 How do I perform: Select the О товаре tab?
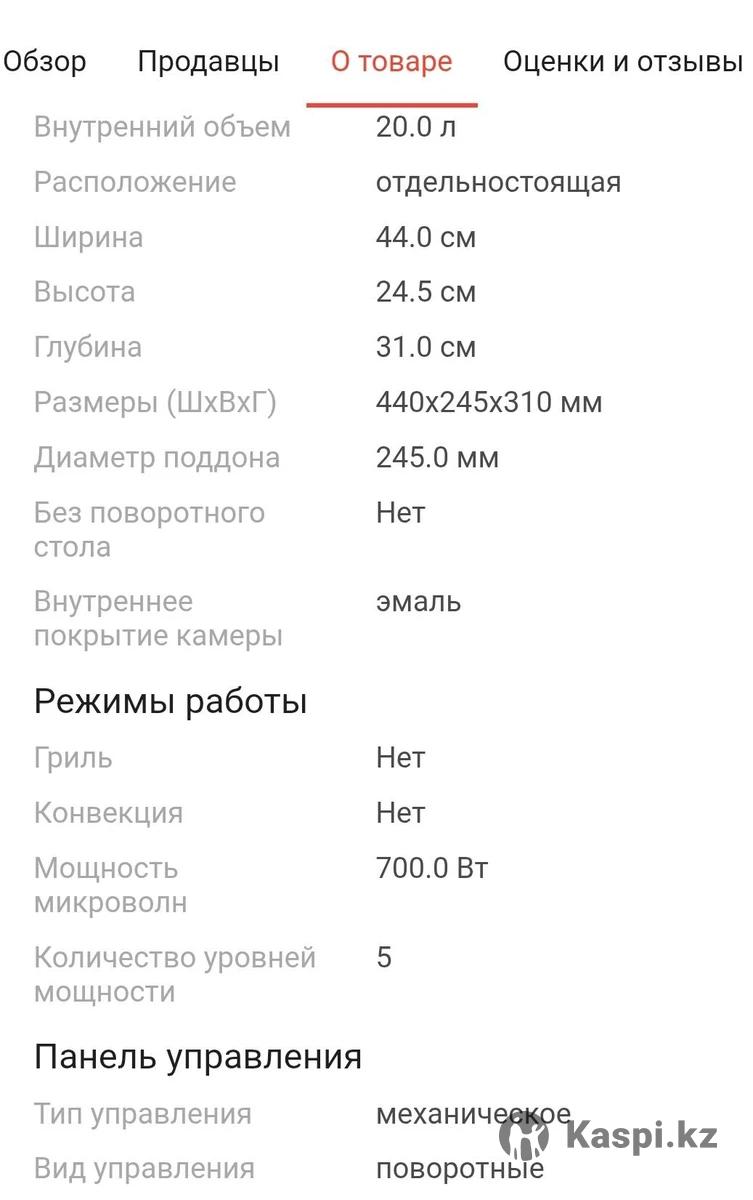click(x=391, y=62)
